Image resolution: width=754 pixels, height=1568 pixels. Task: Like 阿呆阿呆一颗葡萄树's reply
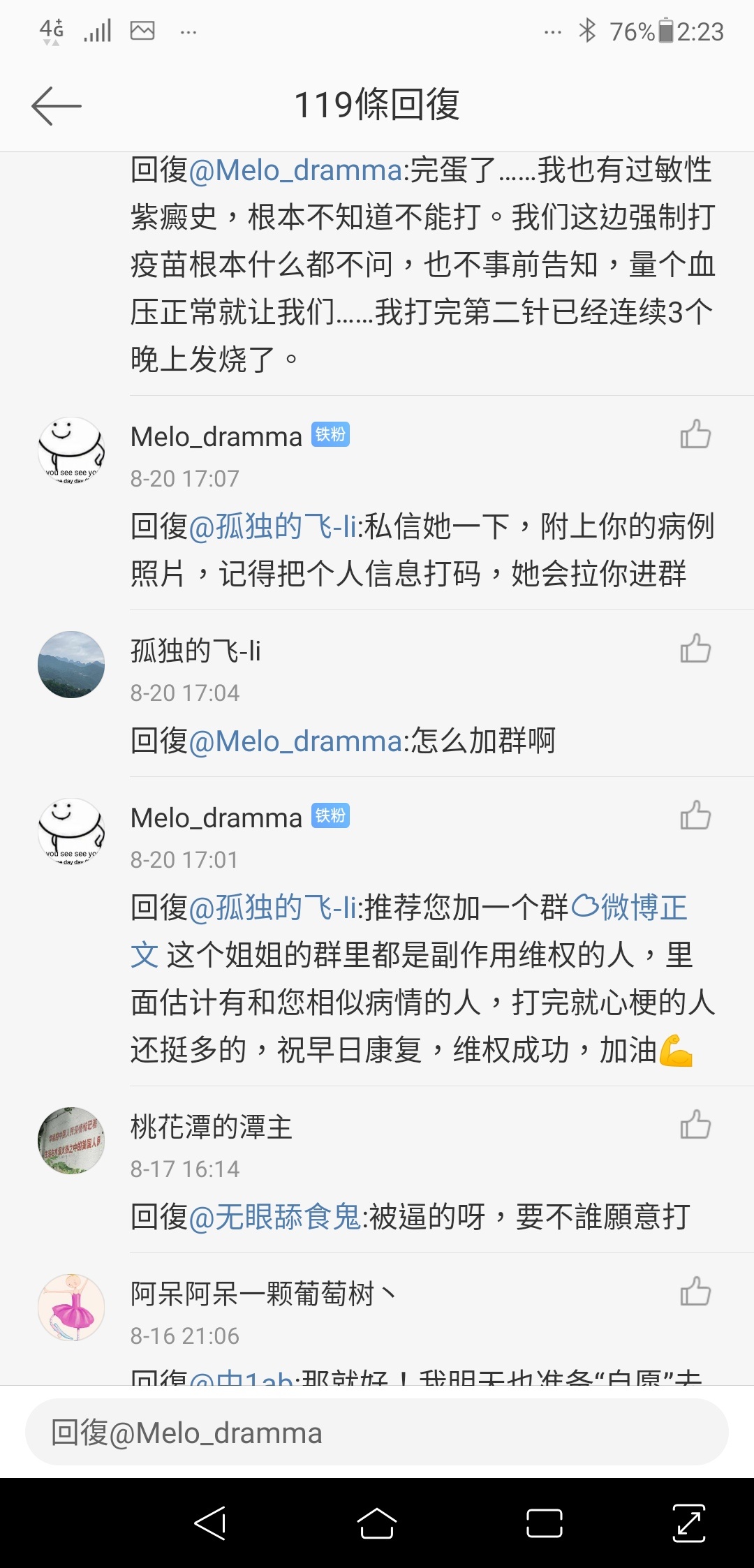[695, 1292]
